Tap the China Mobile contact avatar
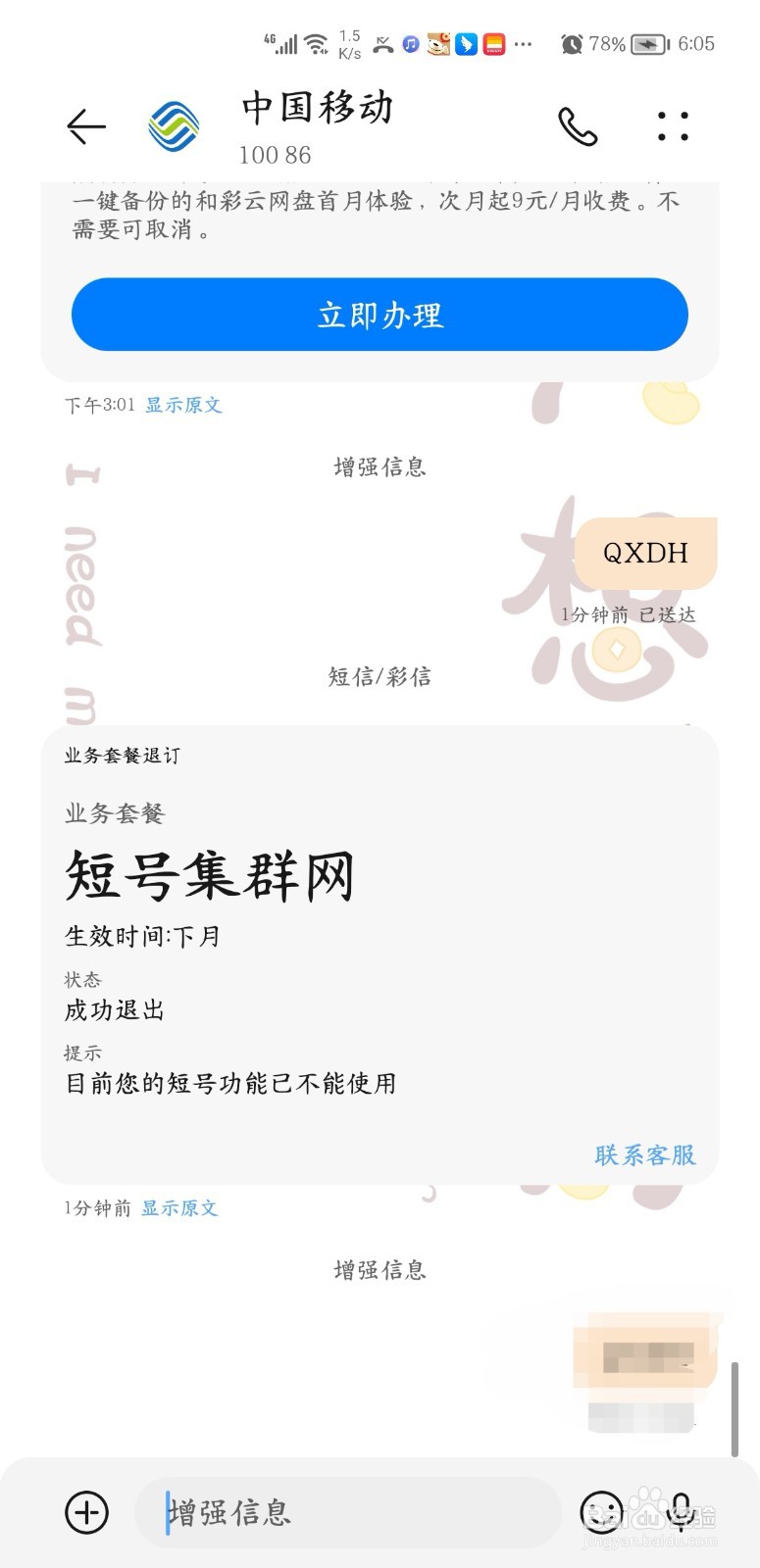 pos(173,126)
